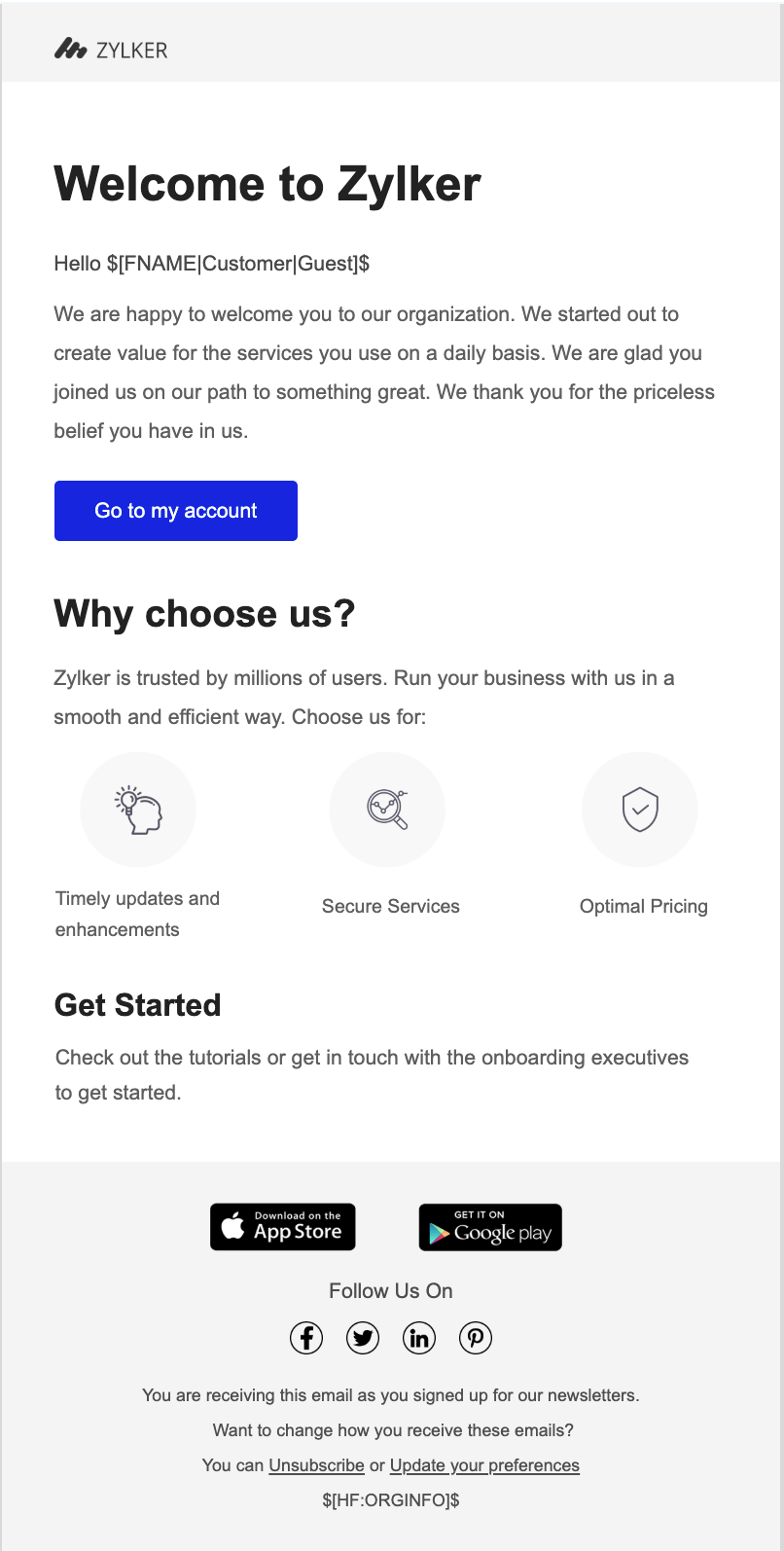Open the Pinterest profile icon
Screen dimensions: 784x1551
pos(476,1338)
